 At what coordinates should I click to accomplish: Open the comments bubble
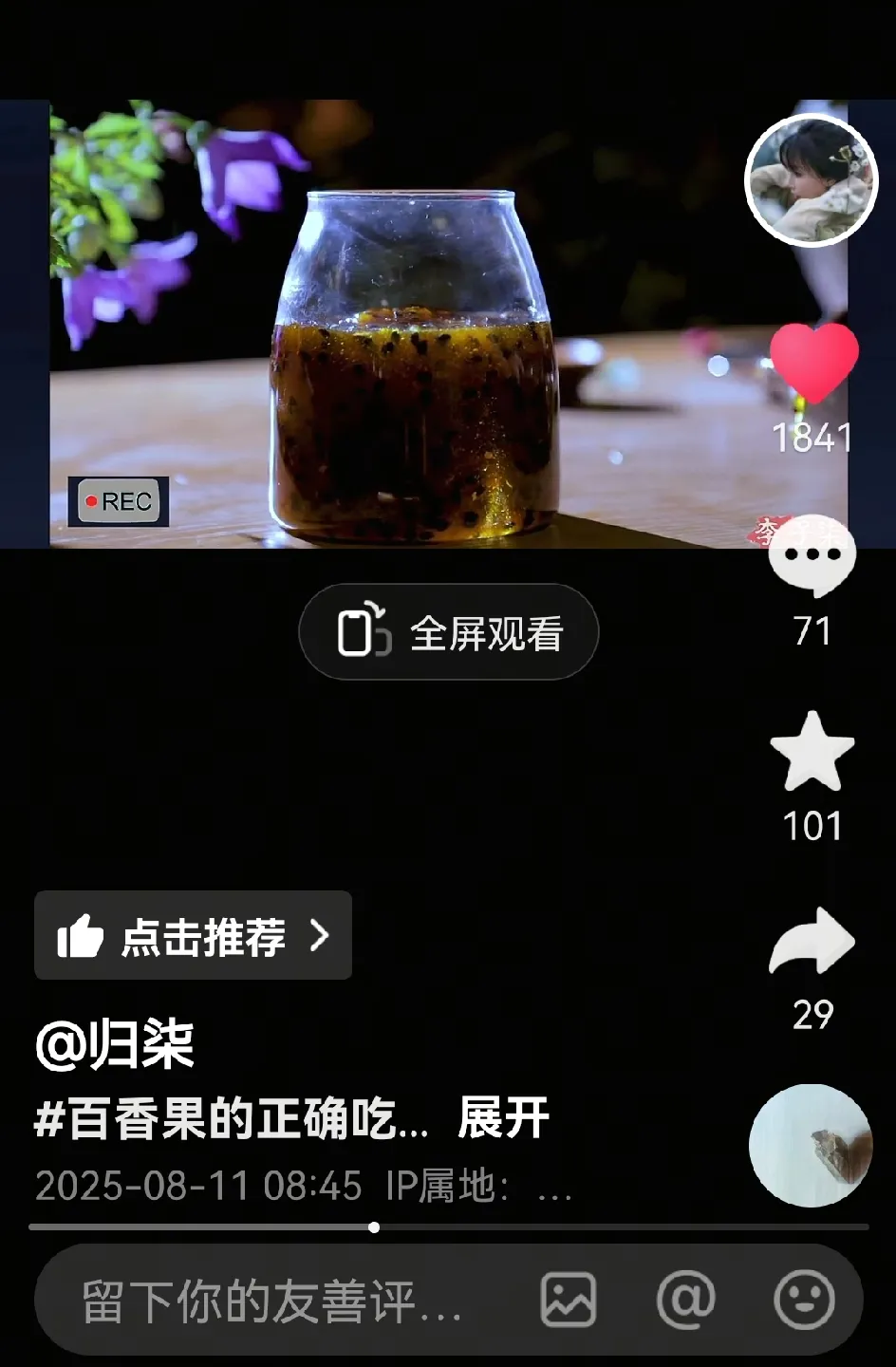812,558
